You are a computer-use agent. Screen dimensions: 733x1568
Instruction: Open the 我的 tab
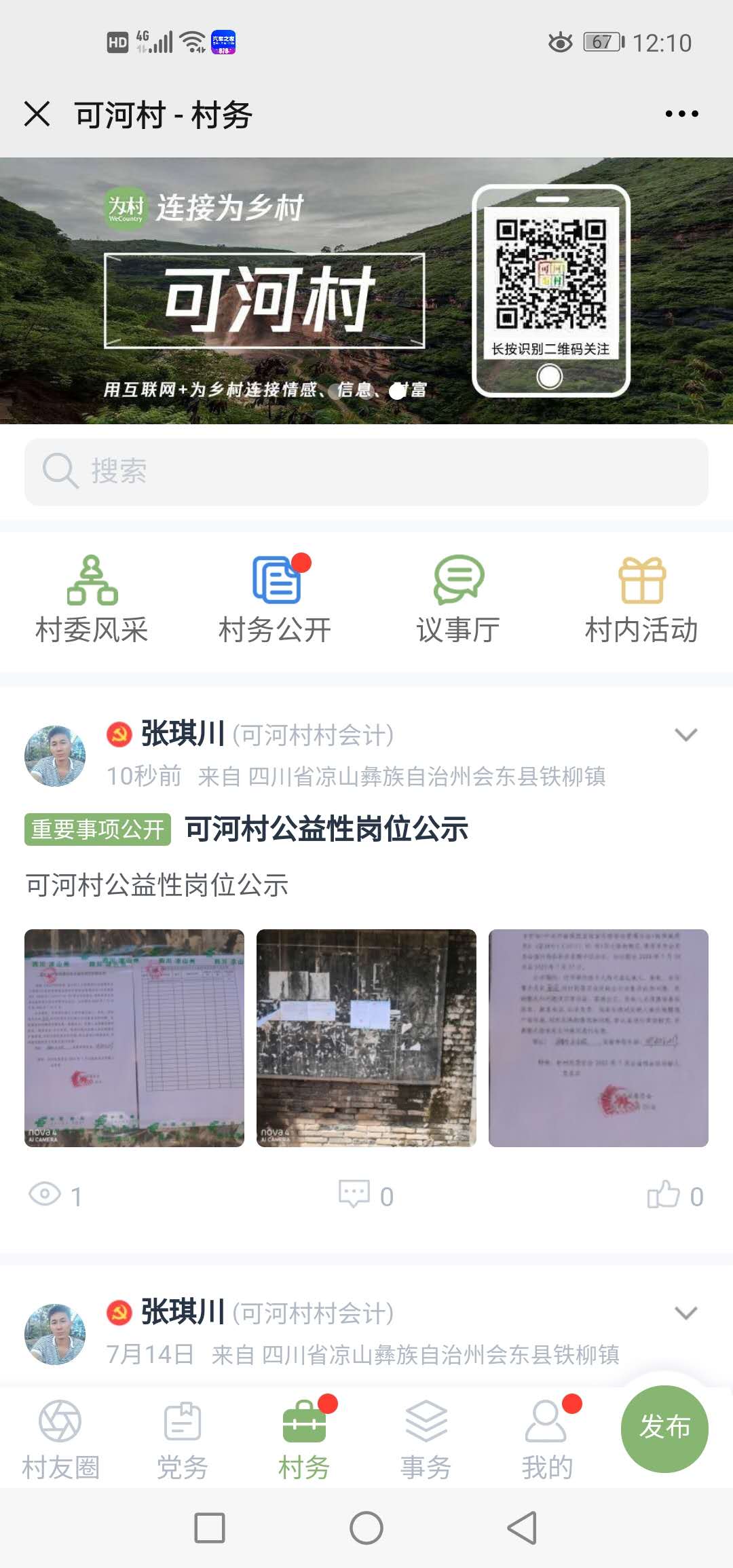click(547, 1438)
